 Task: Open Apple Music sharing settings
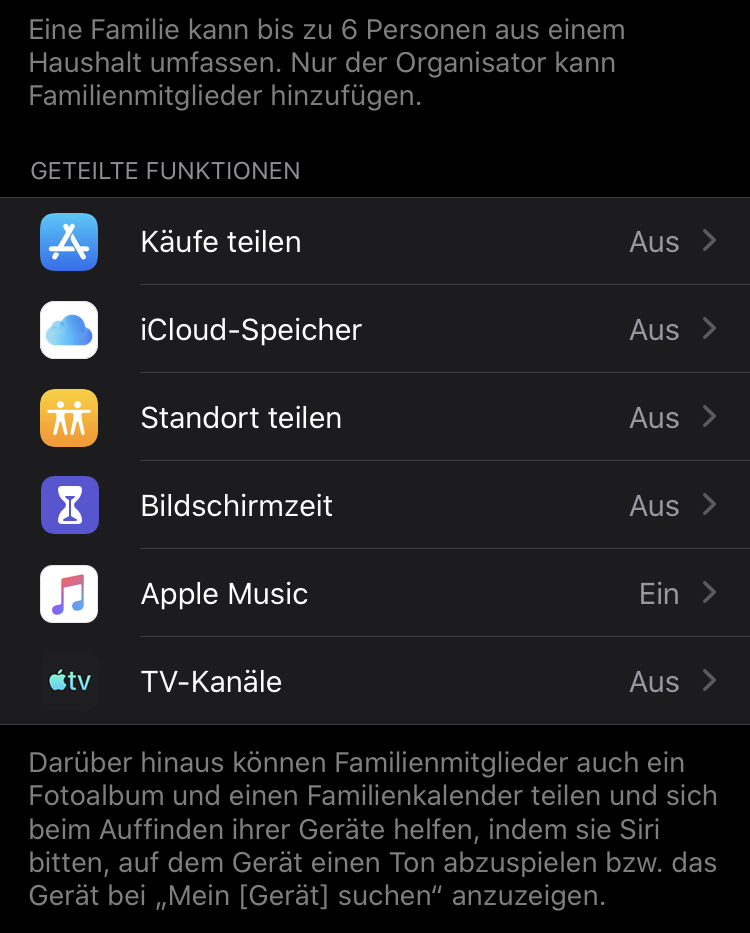375,594
